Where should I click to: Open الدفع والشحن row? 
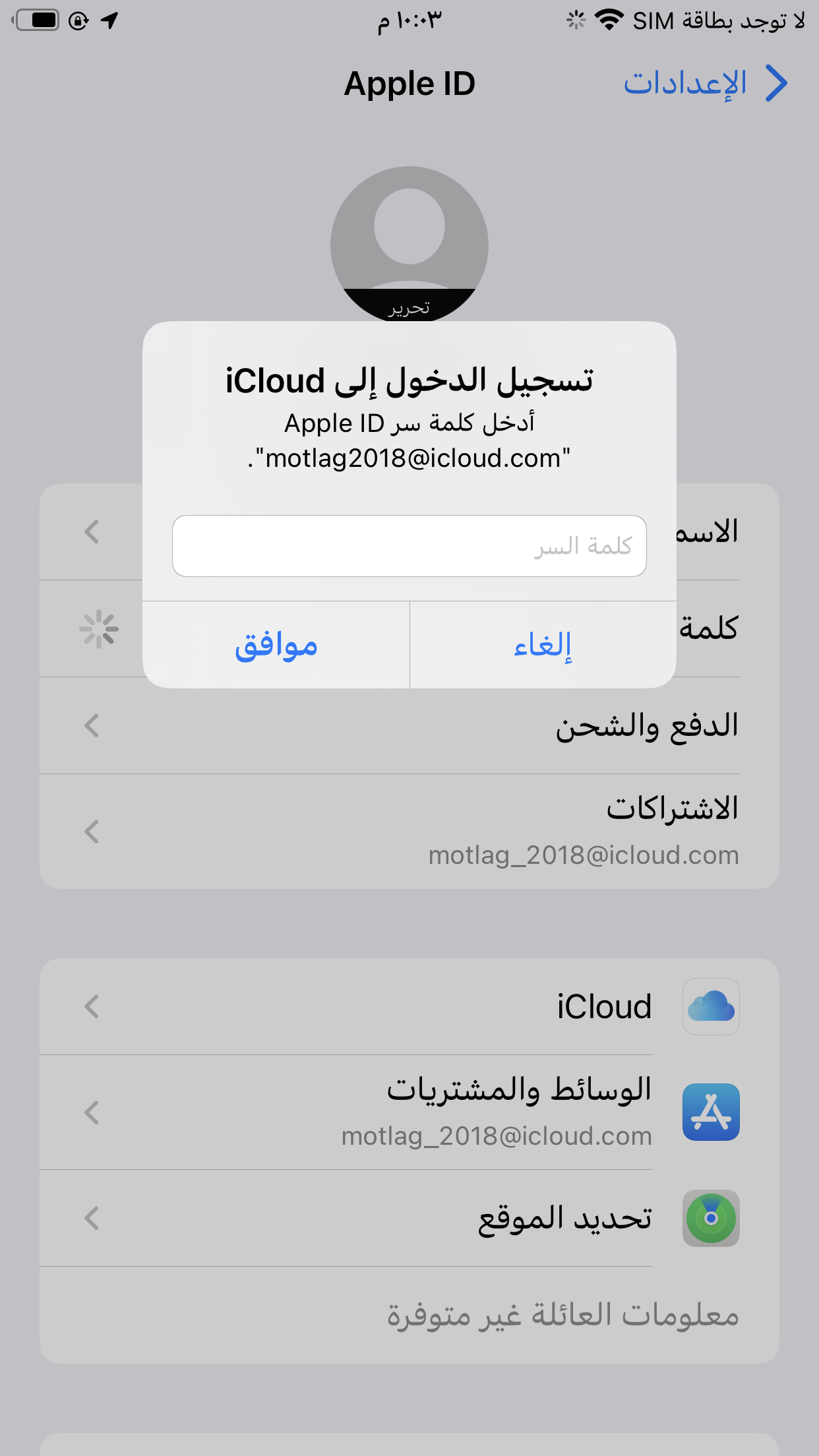tap(409, 725)
